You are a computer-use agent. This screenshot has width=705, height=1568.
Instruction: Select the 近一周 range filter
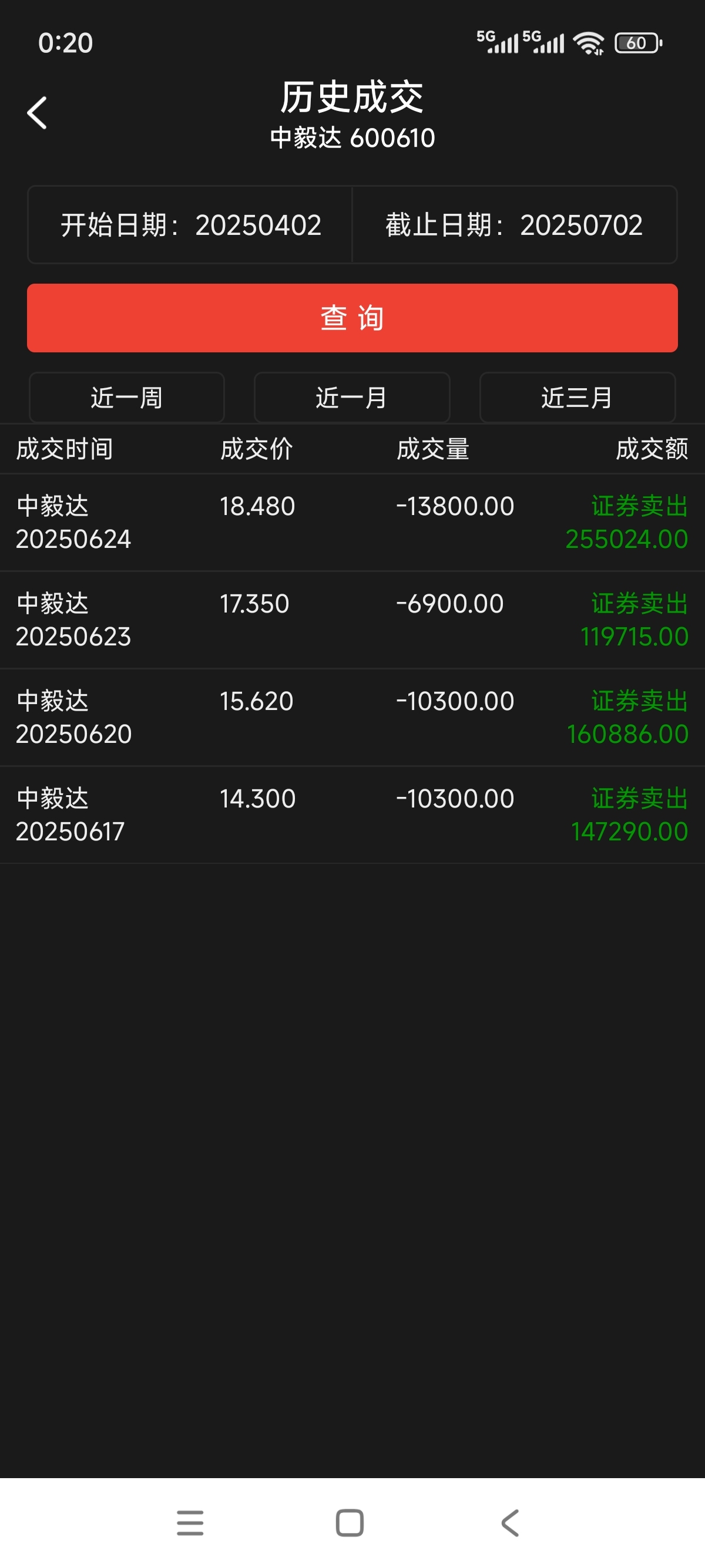(127, 398)
